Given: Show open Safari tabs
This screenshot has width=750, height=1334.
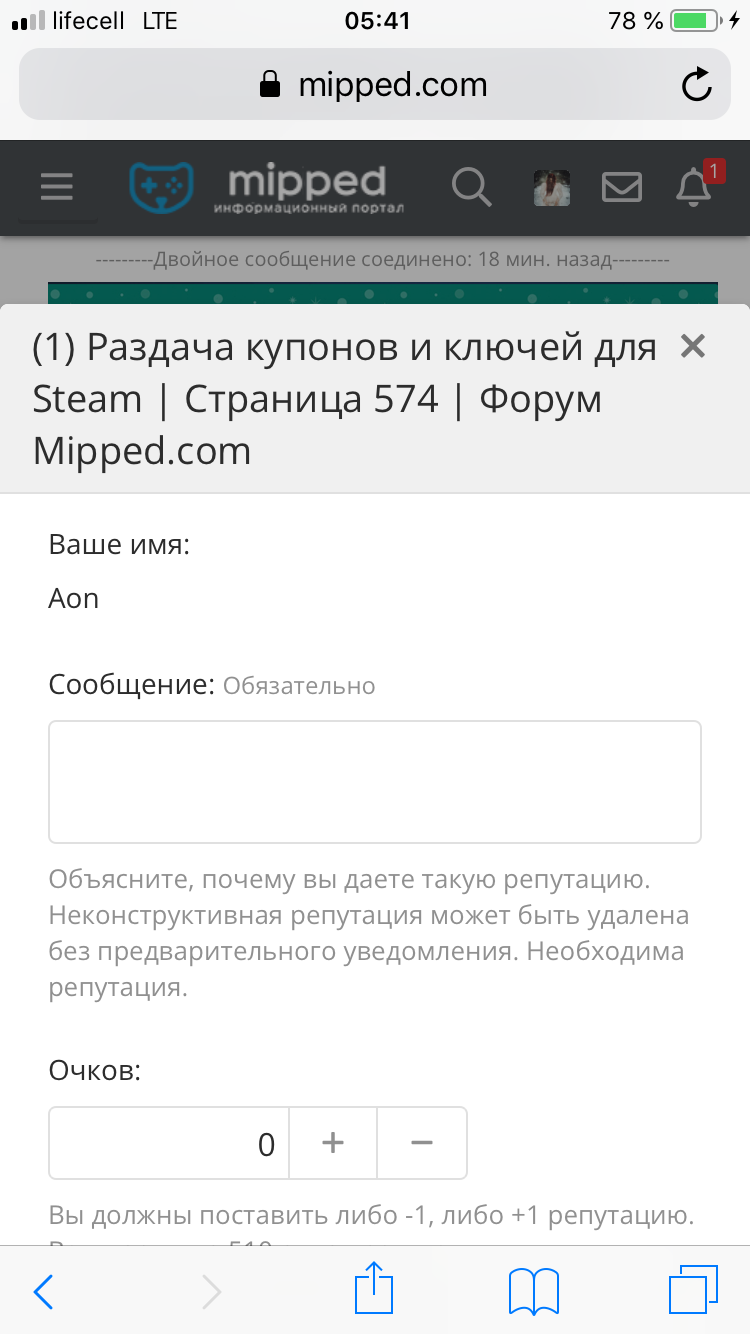Looking at the screenshot, I should [x=694, y=1289].
